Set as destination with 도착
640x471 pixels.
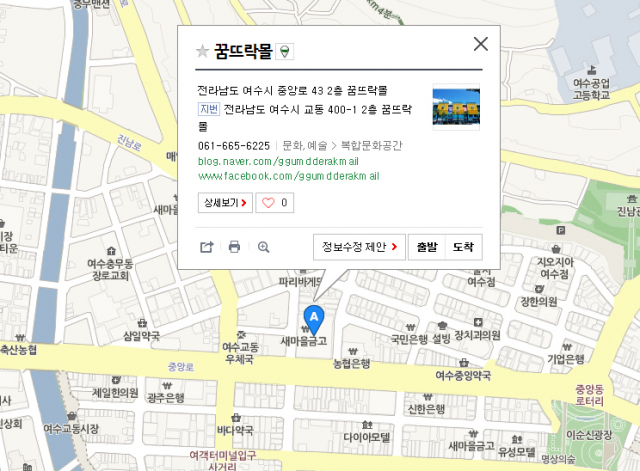(x=463, y=246)
